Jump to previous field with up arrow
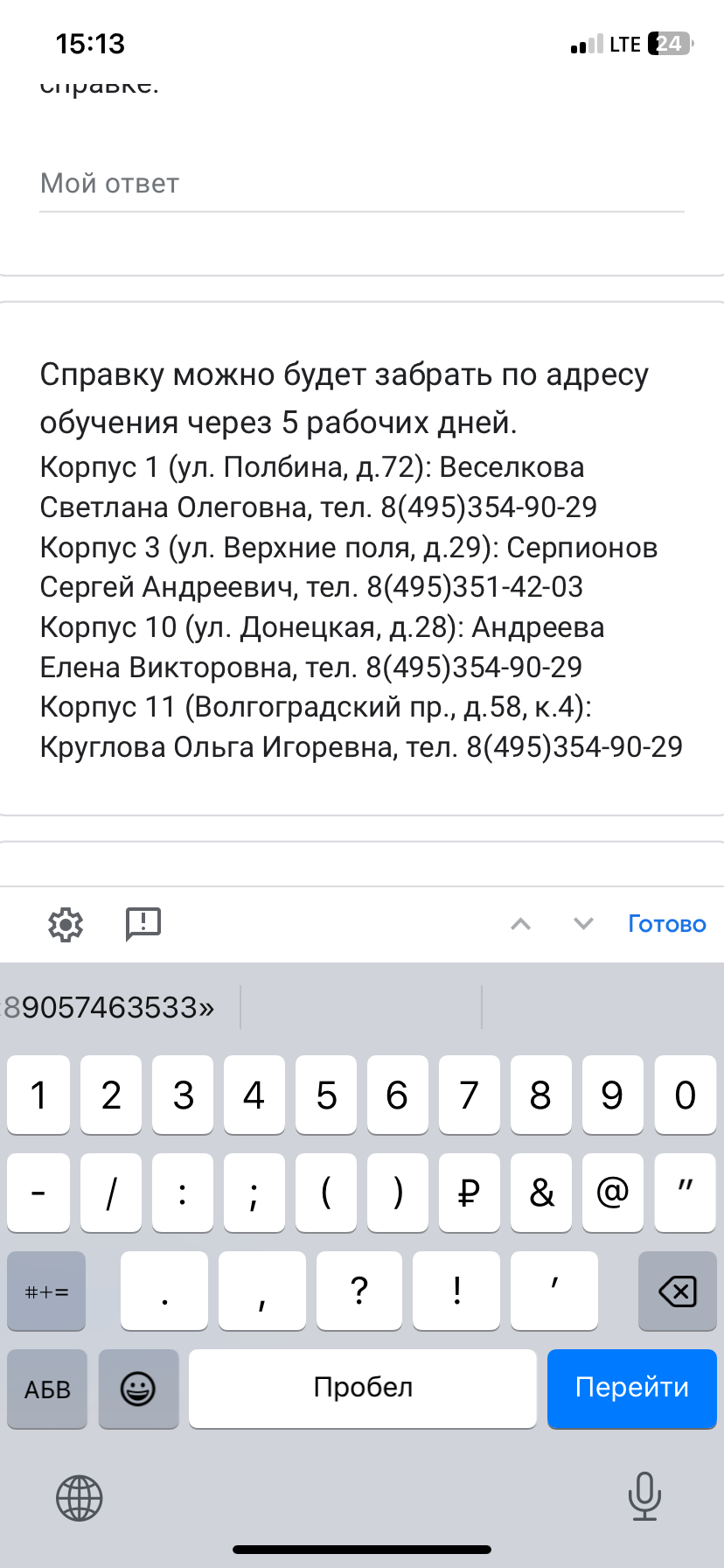 521,924
